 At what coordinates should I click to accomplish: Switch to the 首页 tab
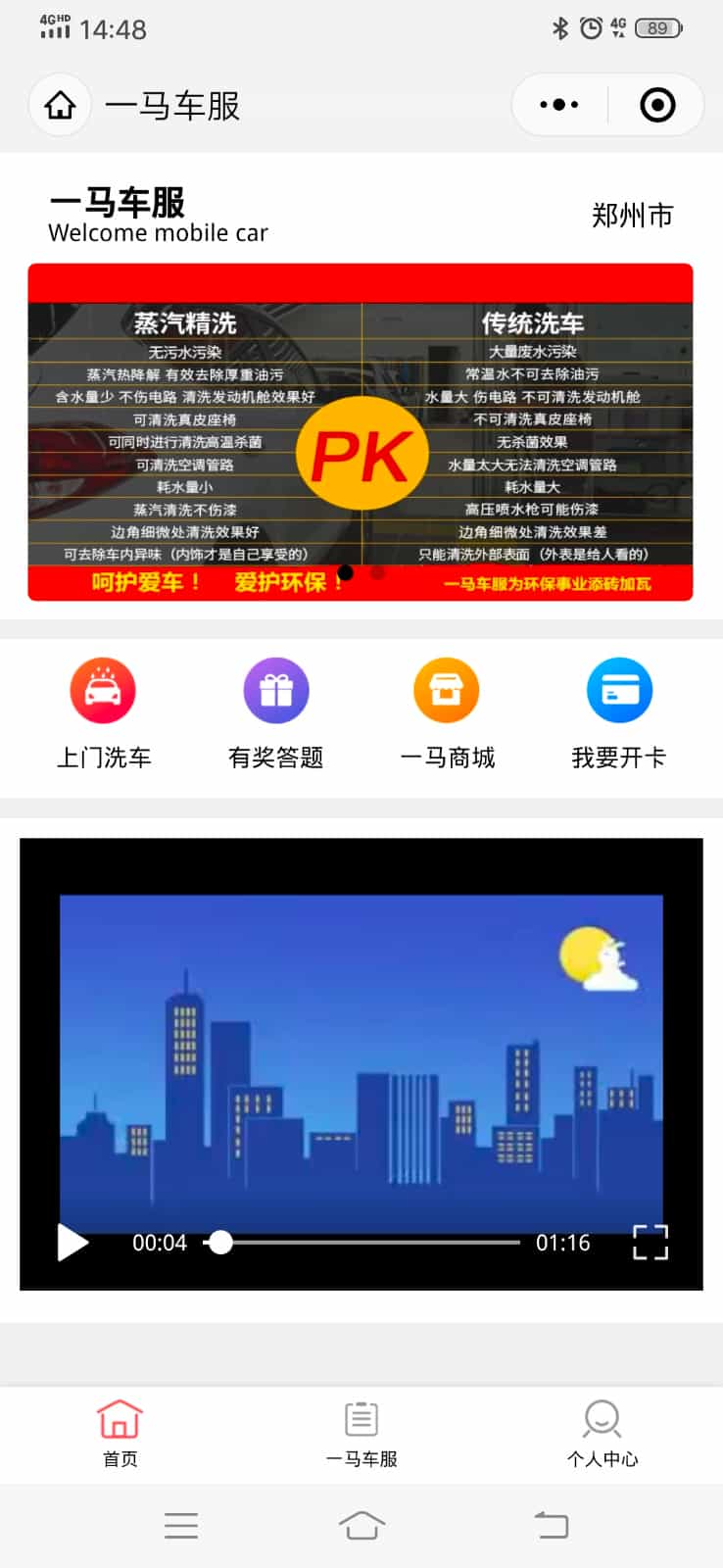coord(120,1433)
